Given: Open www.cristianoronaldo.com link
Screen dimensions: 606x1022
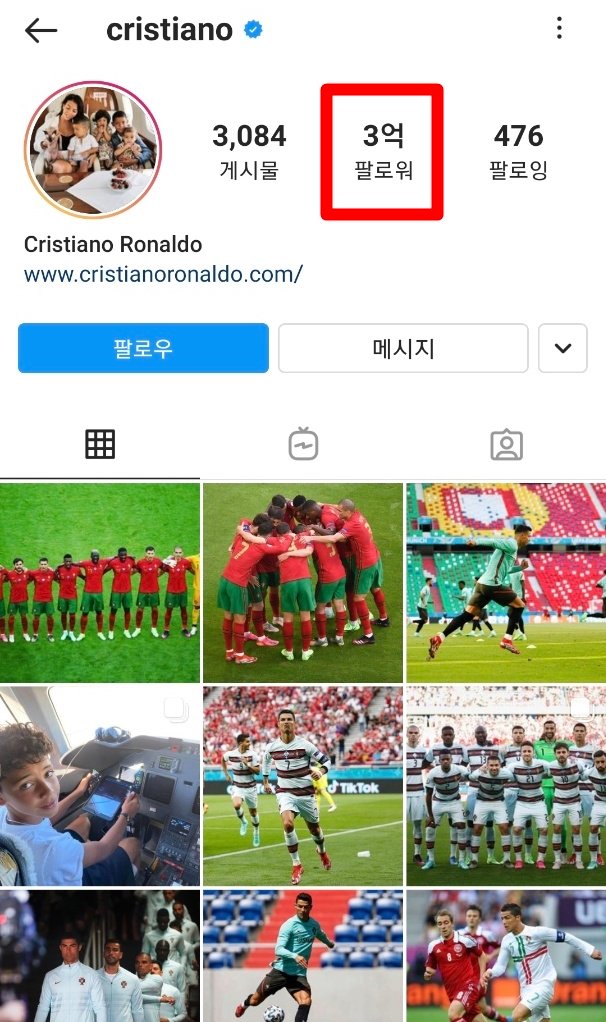Looking at the screenshot, I should tap(163, 274).
